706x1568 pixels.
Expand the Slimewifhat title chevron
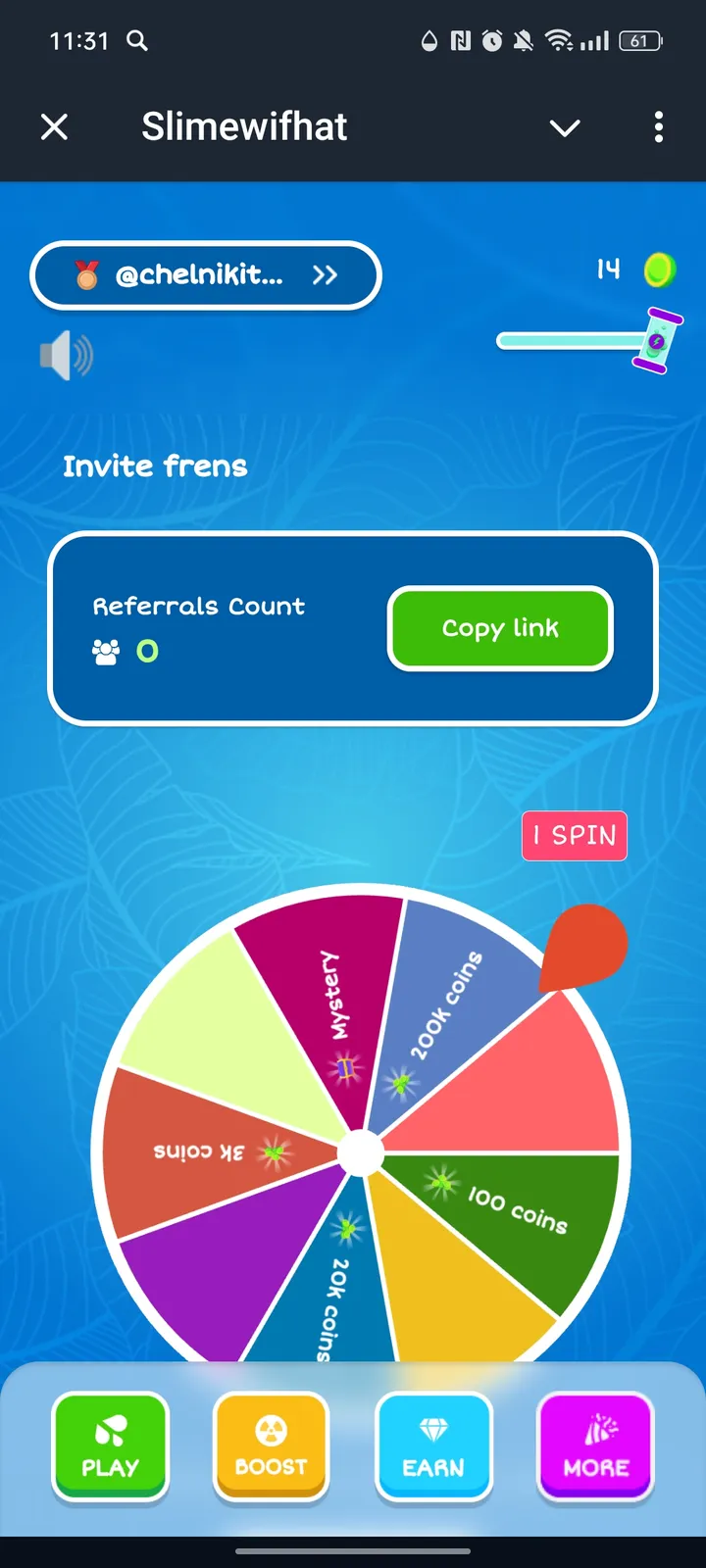click(x=564, y=127)
